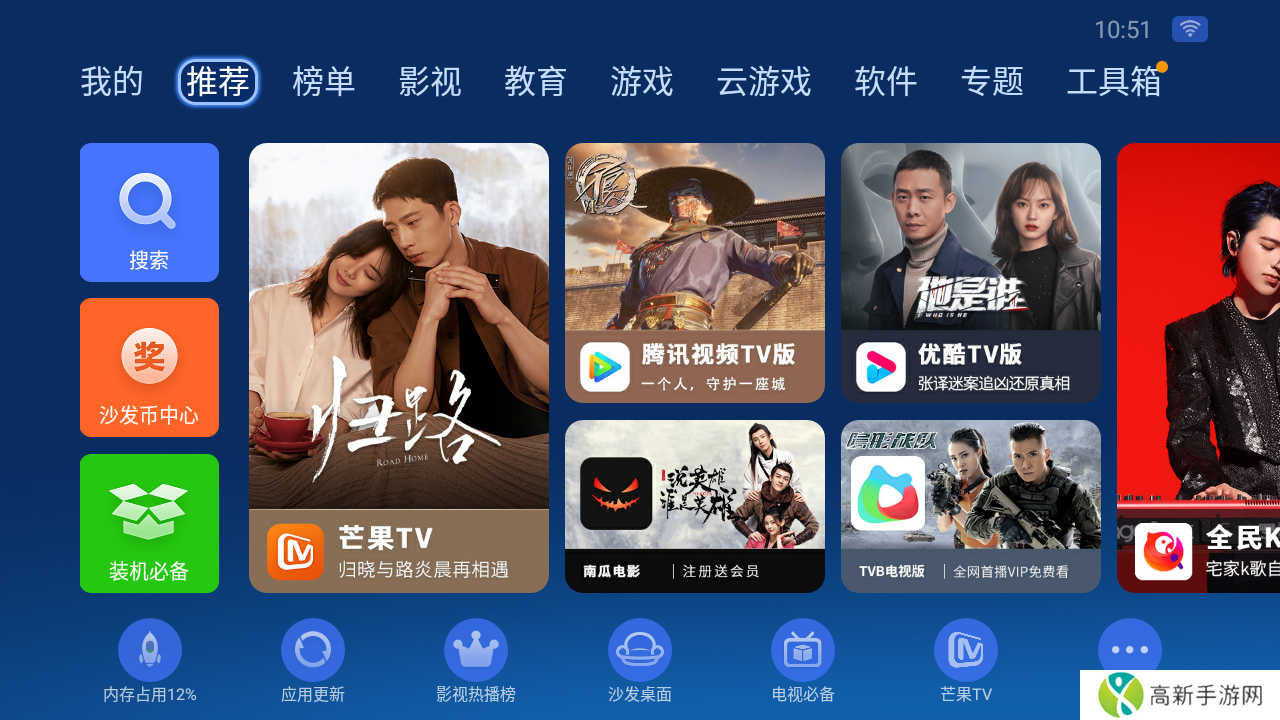Open the 搜索 search tile
The width and height of the screenshot is (1280, 720).
coord(149,212)
